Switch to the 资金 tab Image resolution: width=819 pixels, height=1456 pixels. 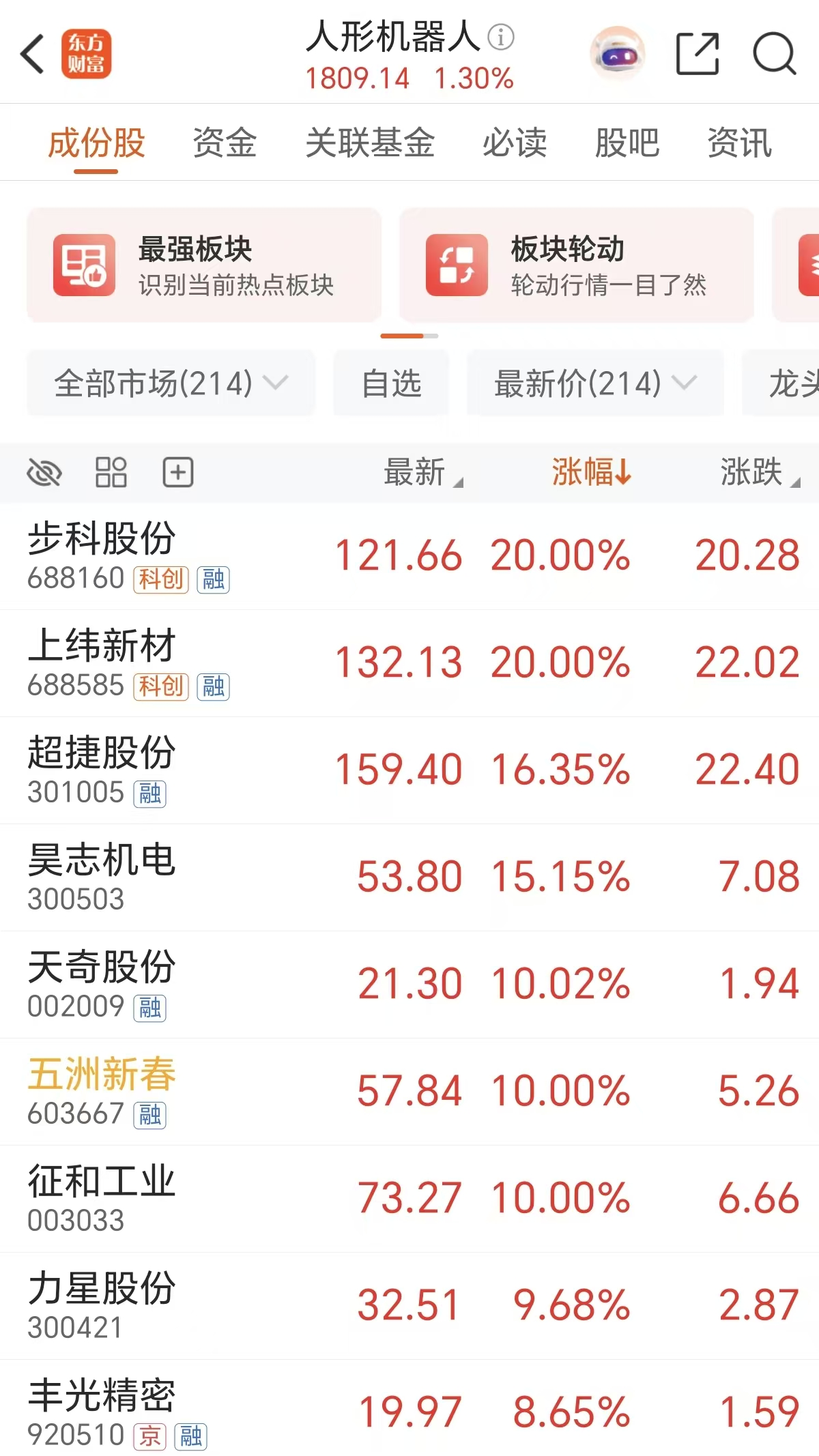click(225, 143)
